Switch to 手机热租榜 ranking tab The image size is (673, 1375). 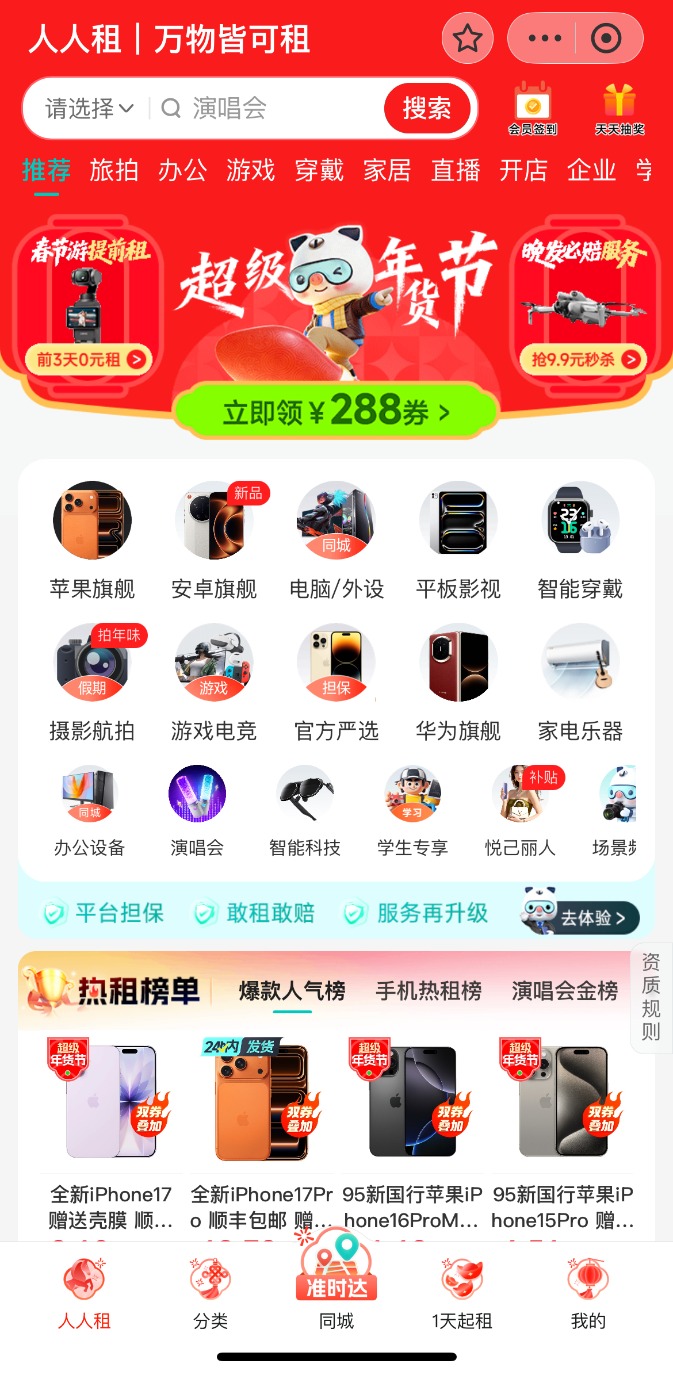coord(428,991)
